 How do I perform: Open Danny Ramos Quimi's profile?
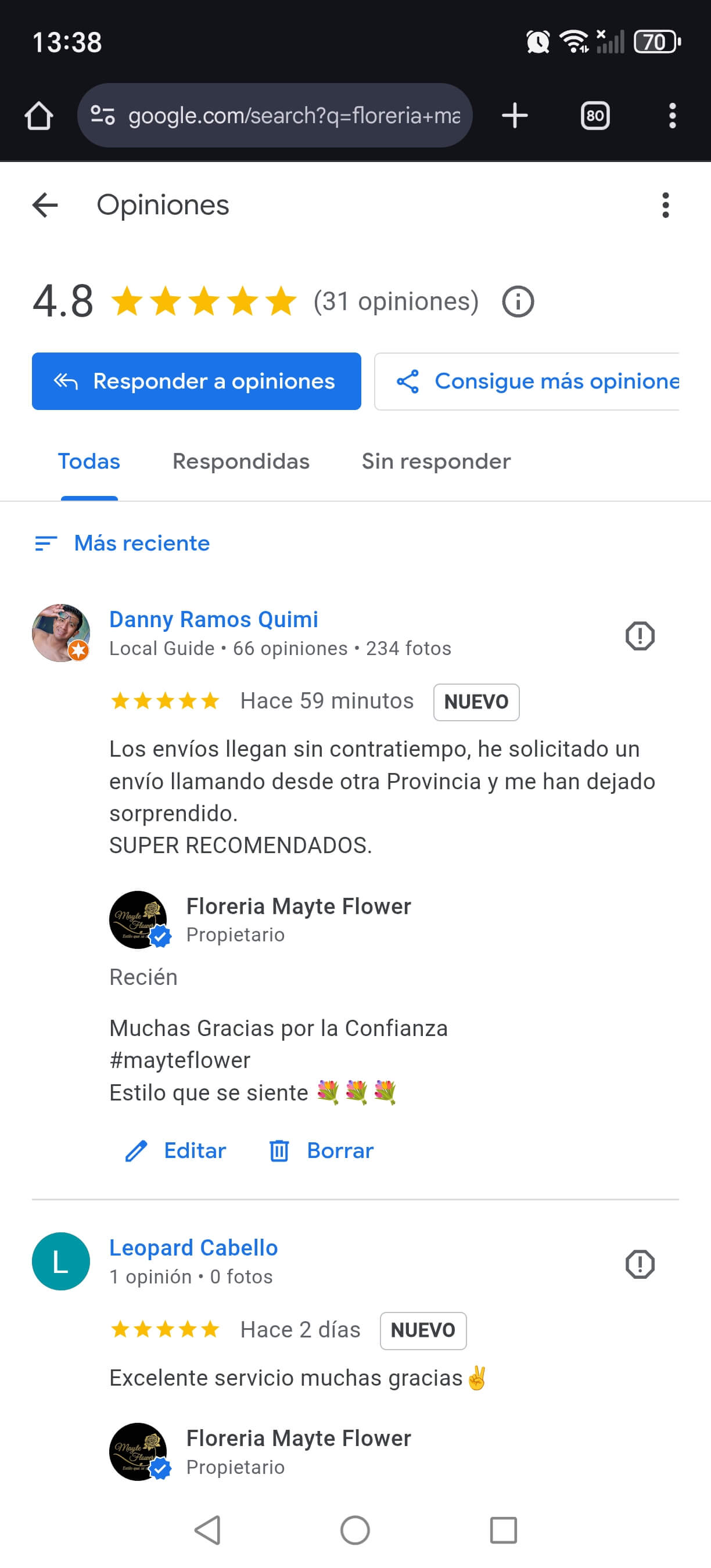click(213, 619)
